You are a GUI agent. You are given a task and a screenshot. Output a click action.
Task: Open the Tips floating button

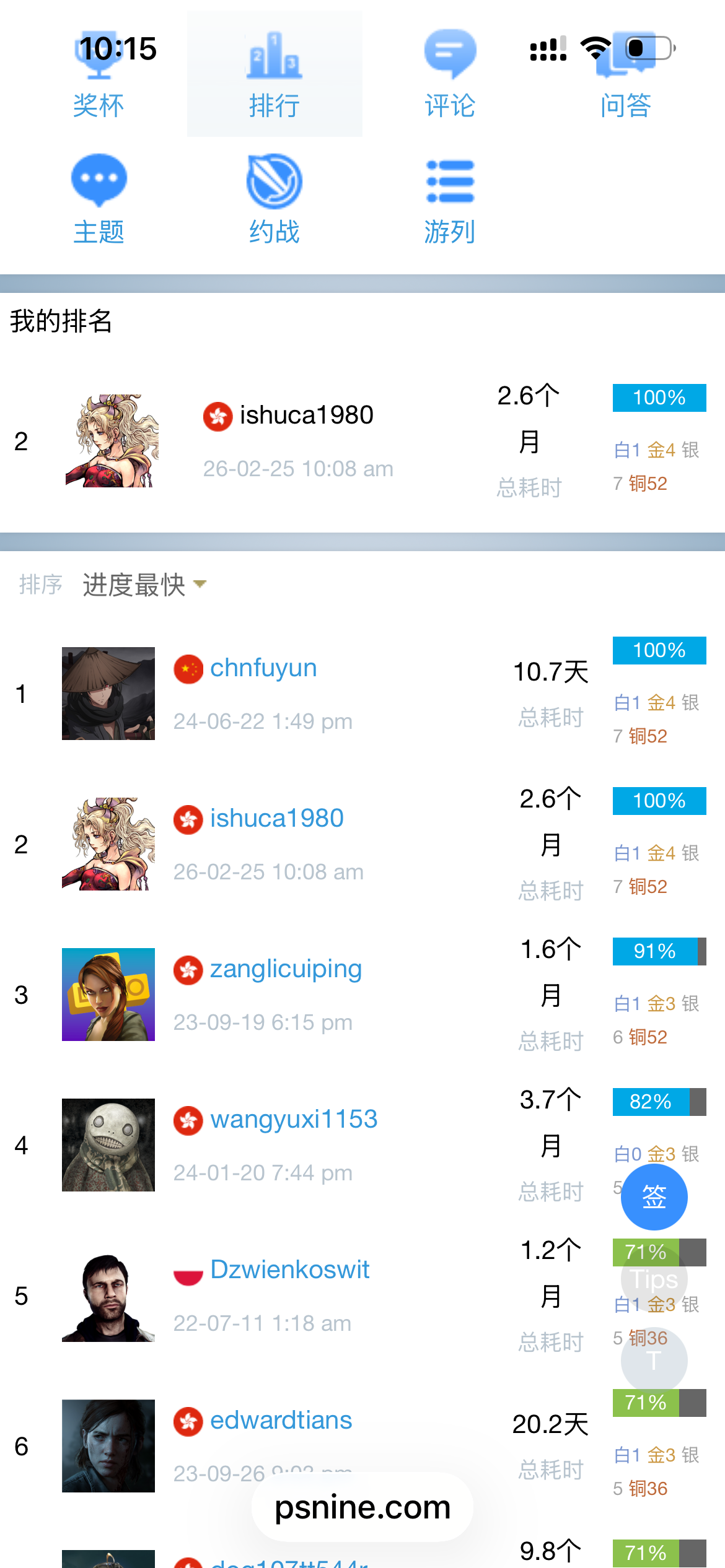click(x=654, y=1279)
